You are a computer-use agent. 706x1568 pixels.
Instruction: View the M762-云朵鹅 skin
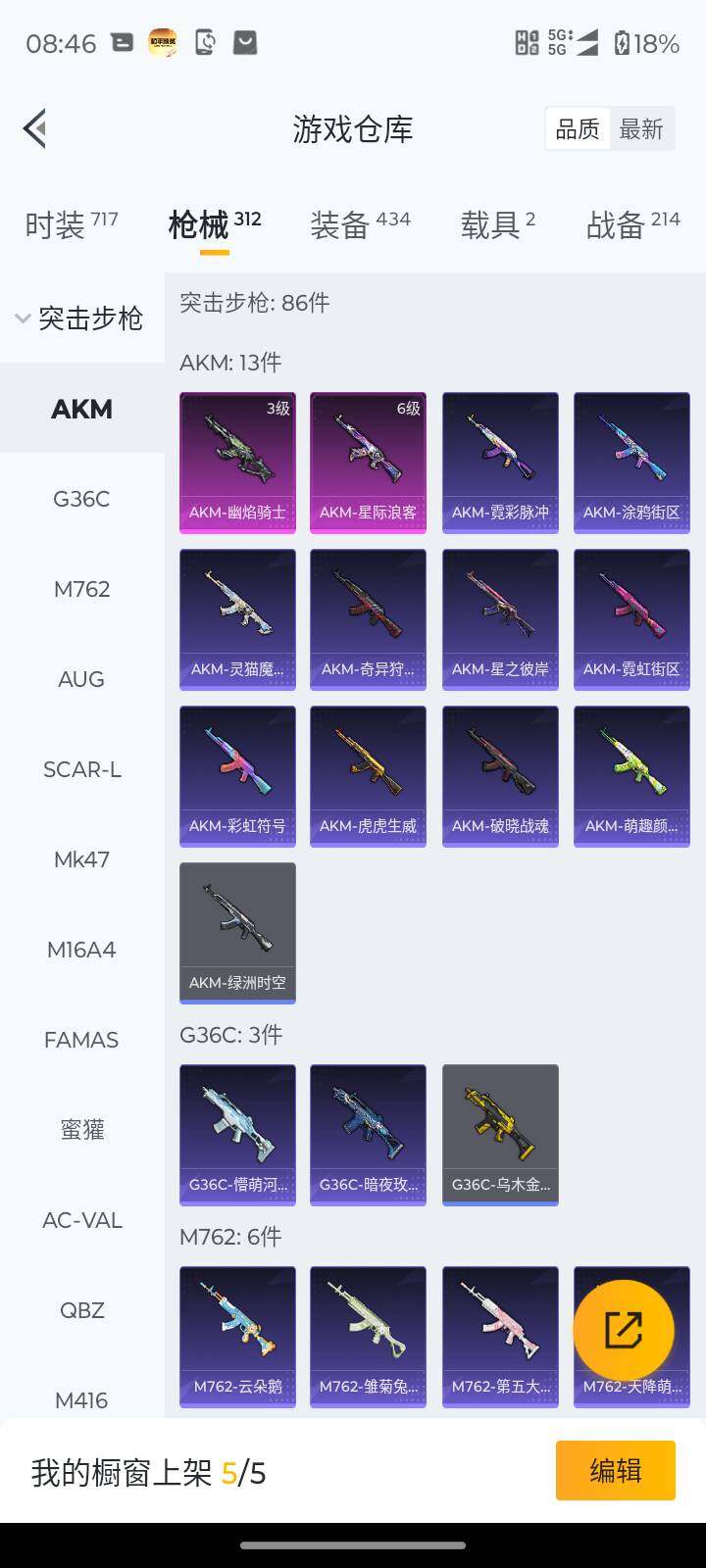coord(237,1337)
